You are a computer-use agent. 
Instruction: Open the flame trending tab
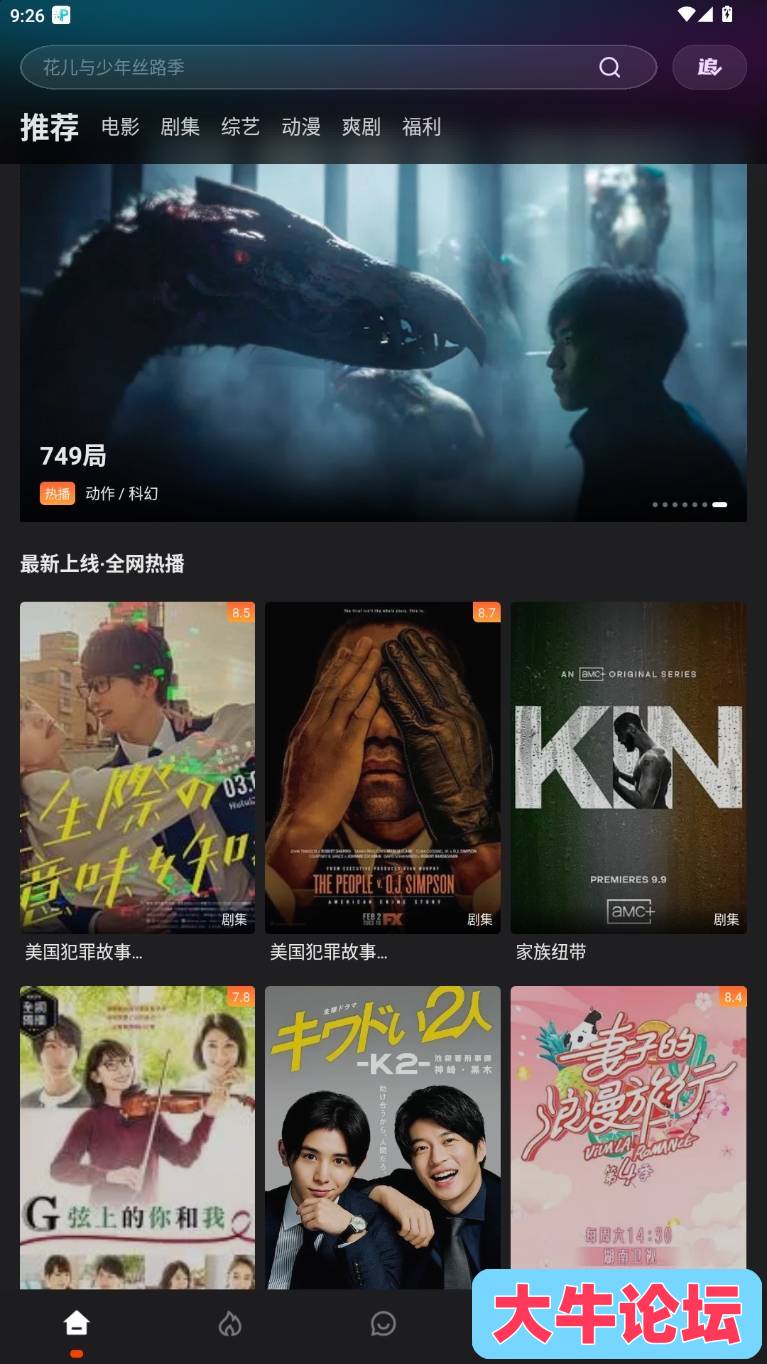(230, 1324)
